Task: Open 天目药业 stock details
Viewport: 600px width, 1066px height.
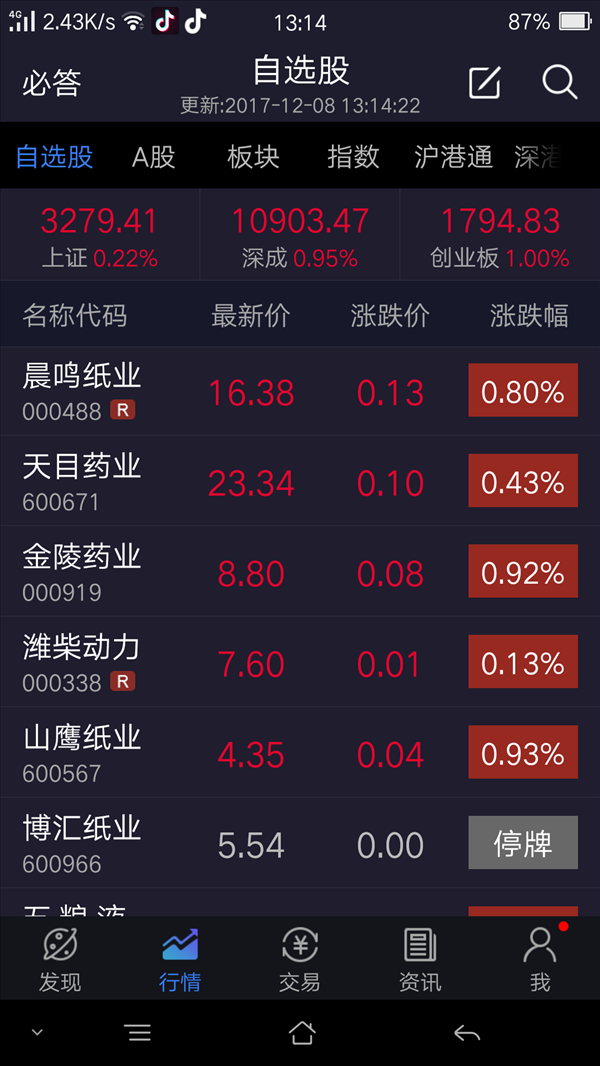Action: point(300,481)
